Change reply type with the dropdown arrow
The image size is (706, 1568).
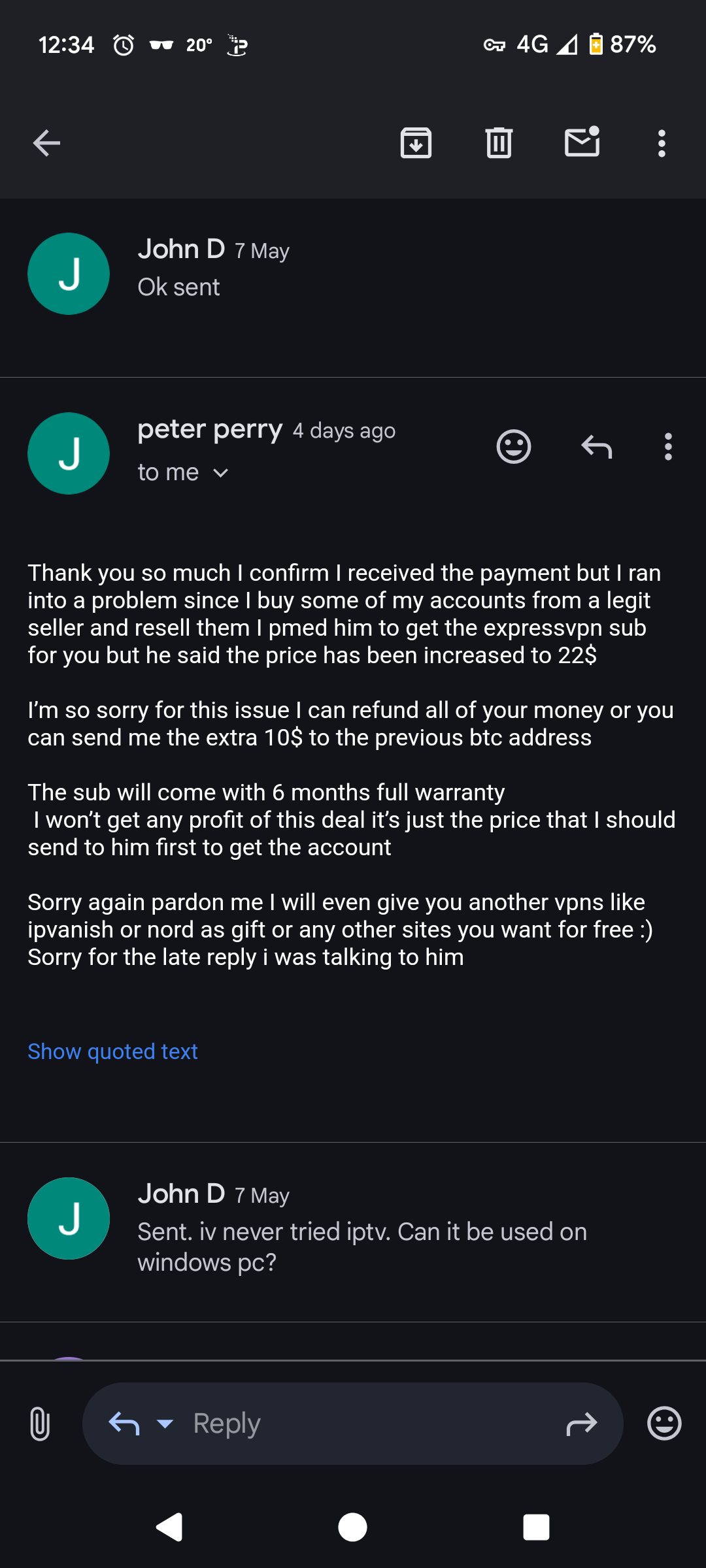tap(165, 1423)
